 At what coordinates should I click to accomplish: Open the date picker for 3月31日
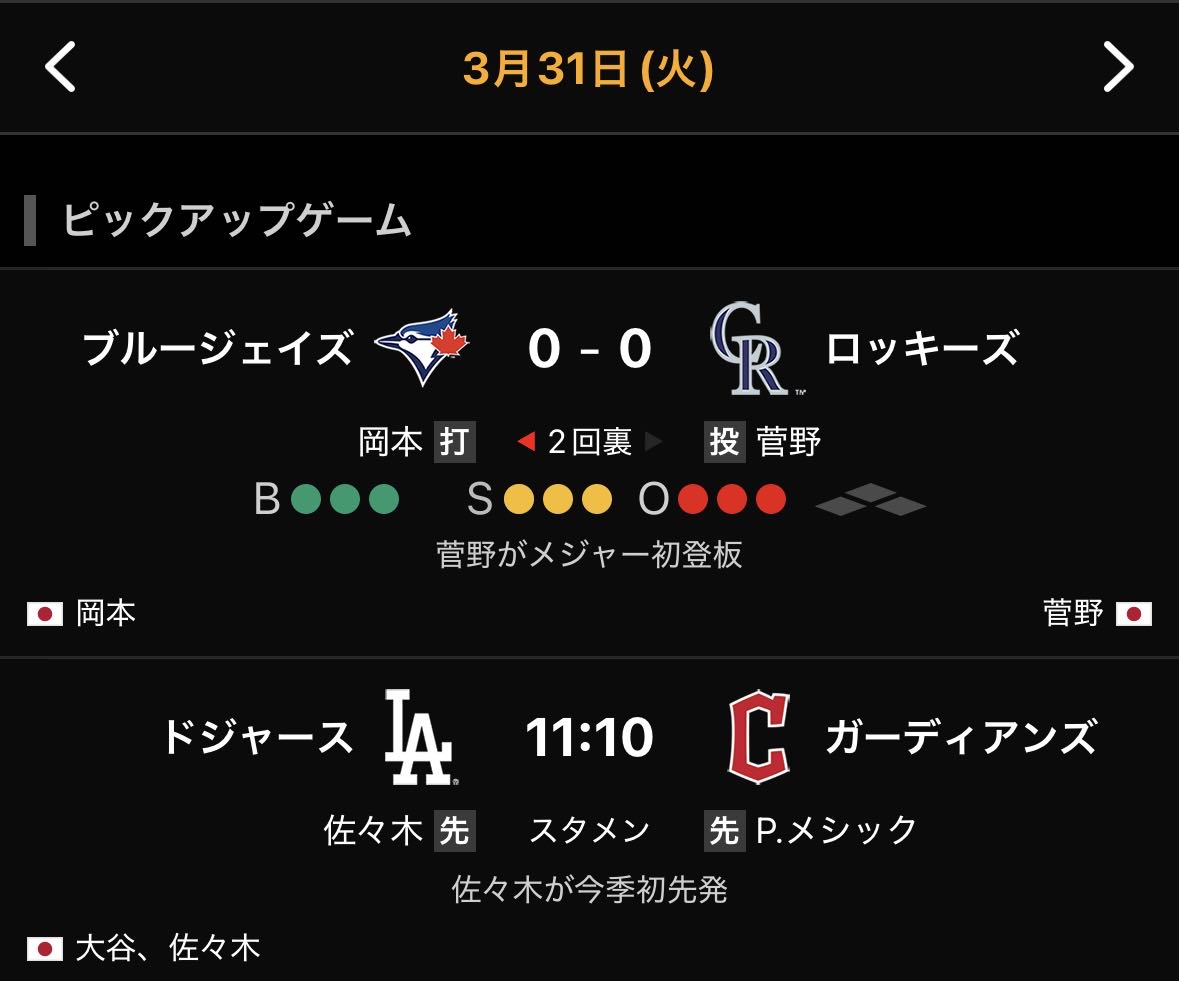[x=588, y=68]
